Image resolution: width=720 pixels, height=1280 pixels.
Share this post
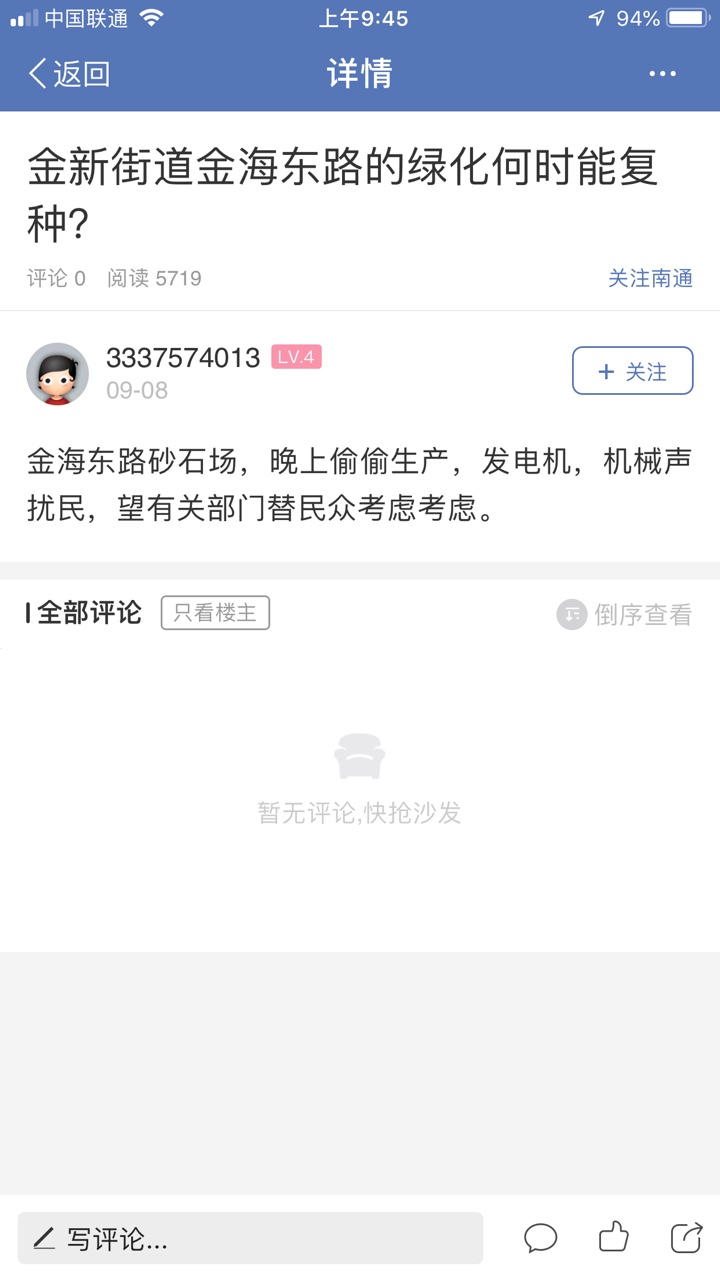pos(686,1238)
